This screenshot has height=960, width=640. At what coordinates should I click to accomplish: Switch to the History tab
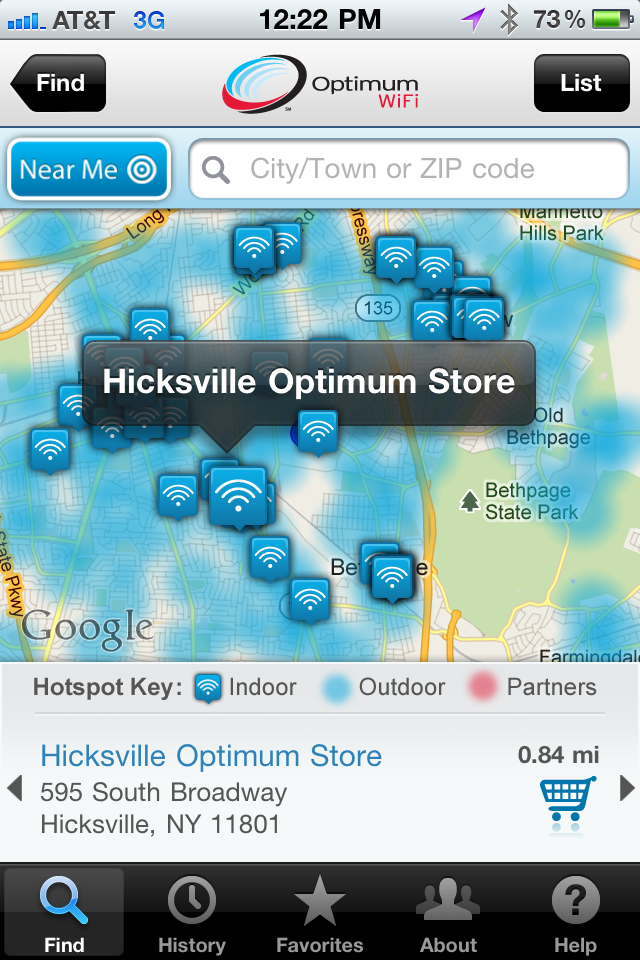click(x=191, y=914)
